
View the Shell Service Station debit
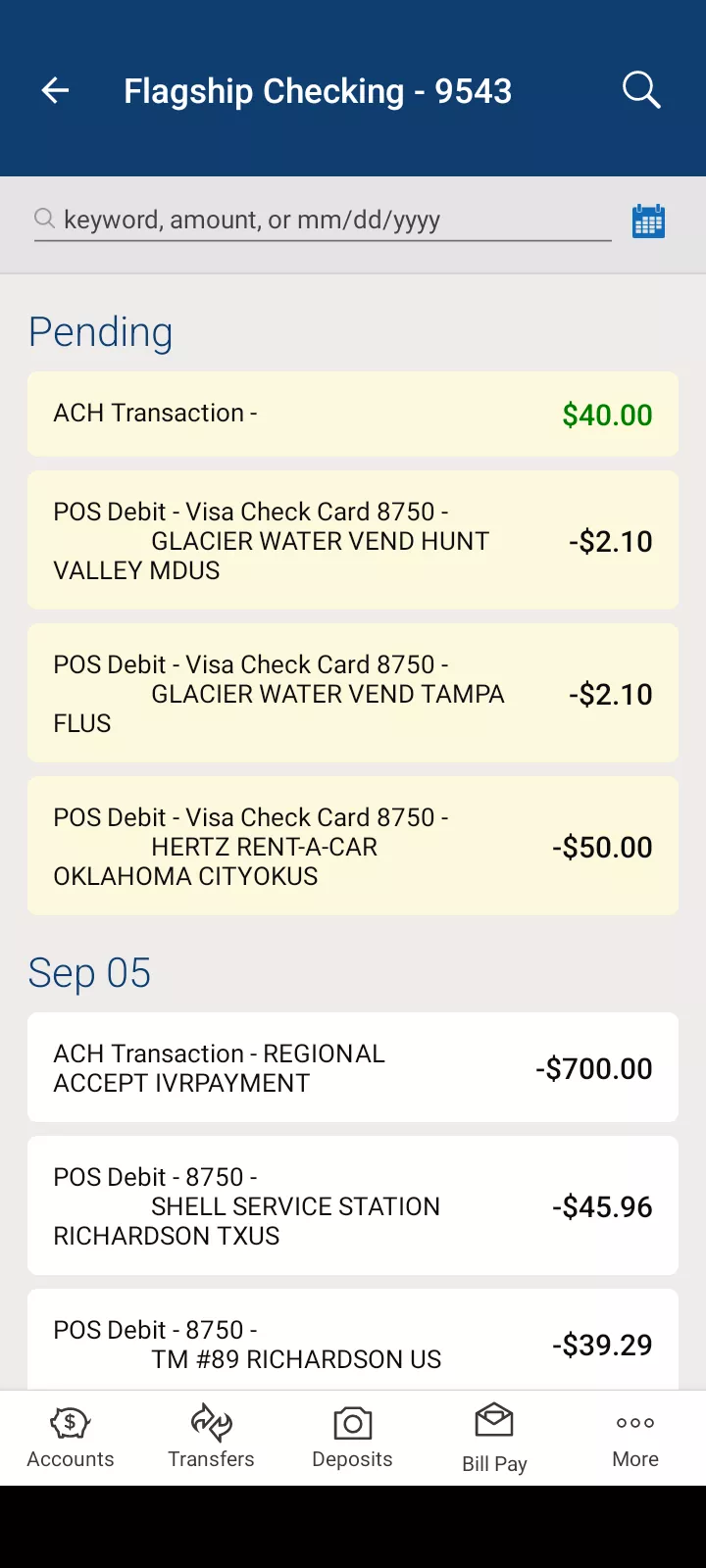(x=353, y=1205)
